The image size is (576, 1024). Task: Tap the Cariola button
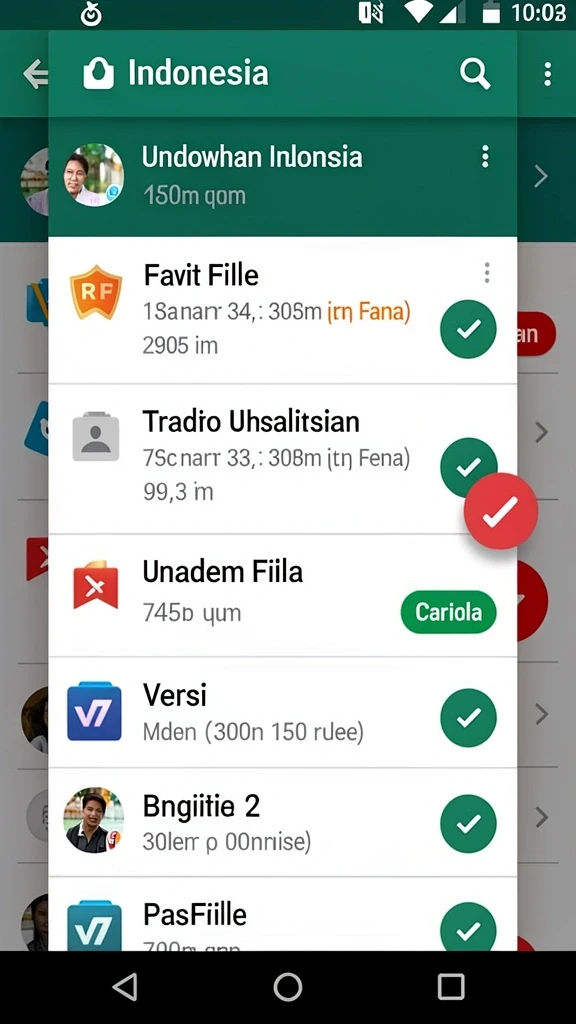[x=449, y=612]
